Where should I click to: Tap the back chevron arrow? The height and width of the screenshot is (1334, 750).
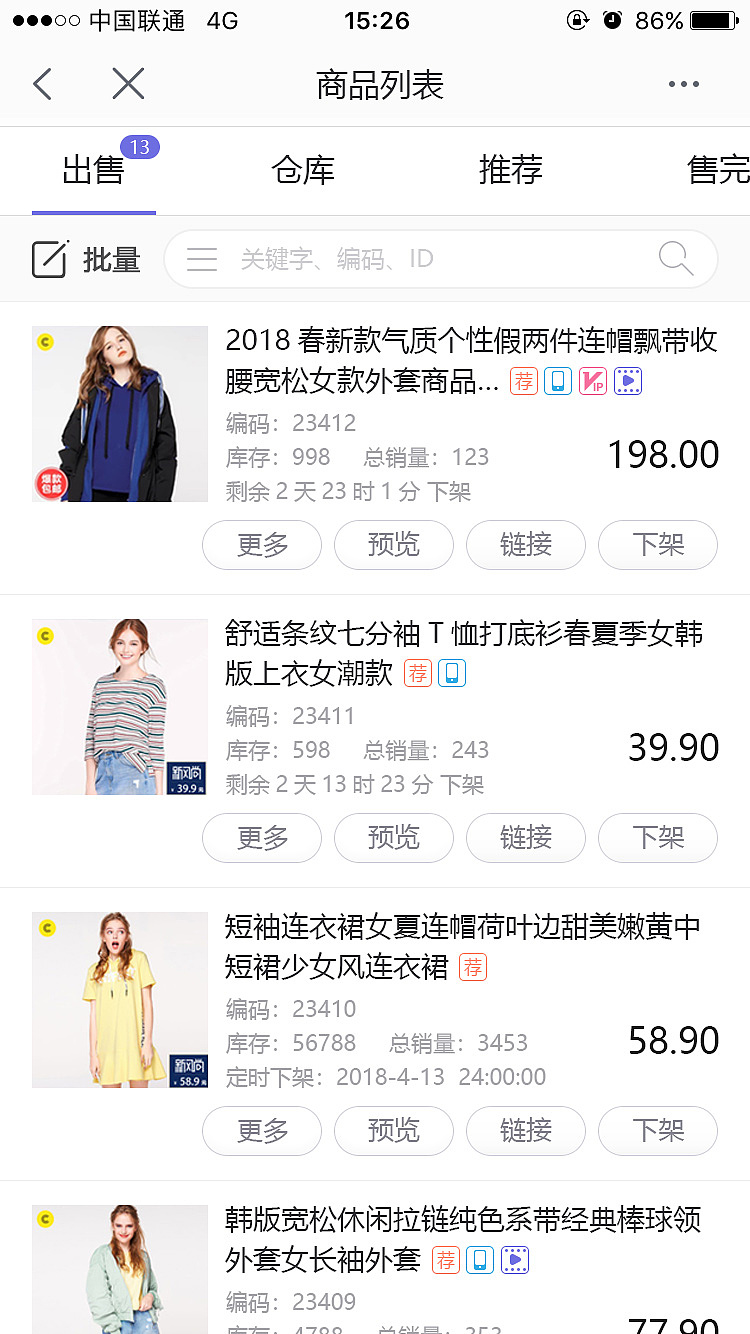[42, 84]
